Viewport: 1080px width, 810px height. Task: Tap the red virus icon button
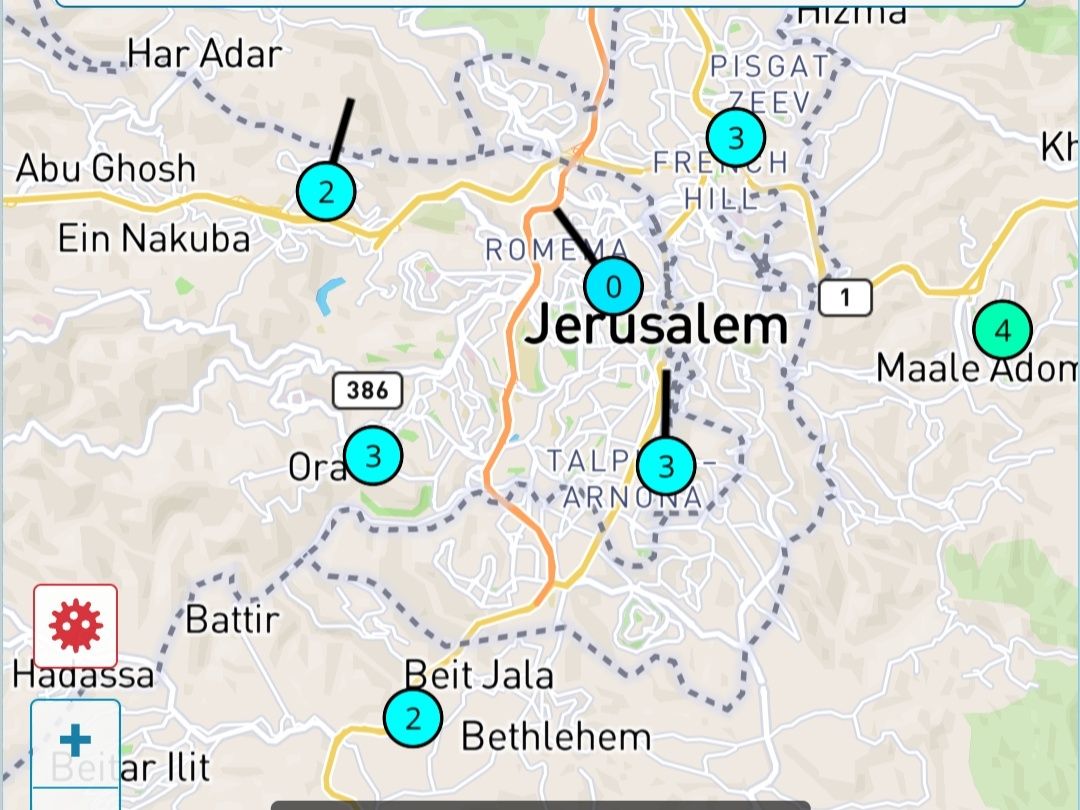[76, 626]
